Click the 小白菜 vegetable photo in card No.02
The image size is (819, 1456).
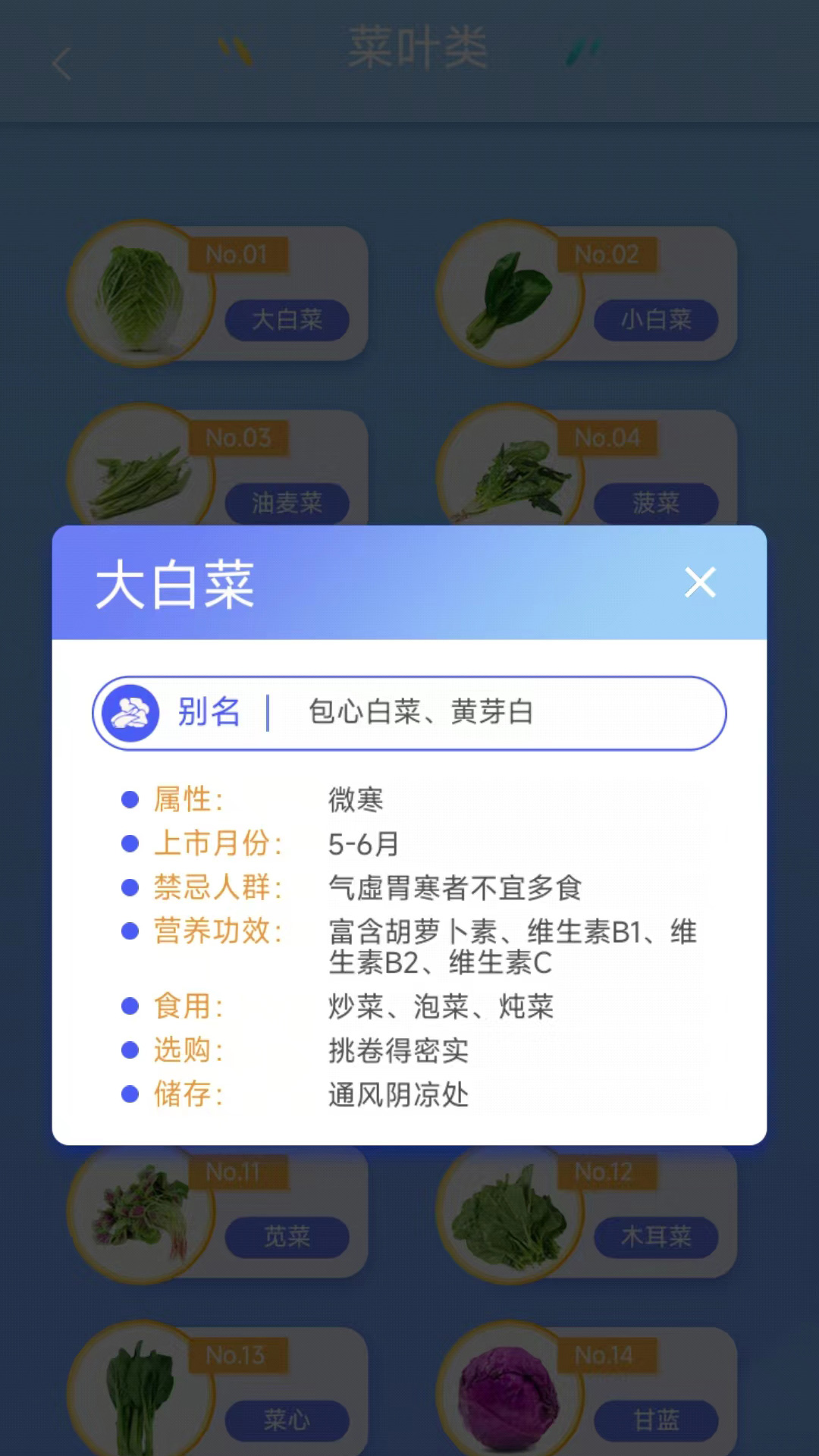click(x=510, y=296)
